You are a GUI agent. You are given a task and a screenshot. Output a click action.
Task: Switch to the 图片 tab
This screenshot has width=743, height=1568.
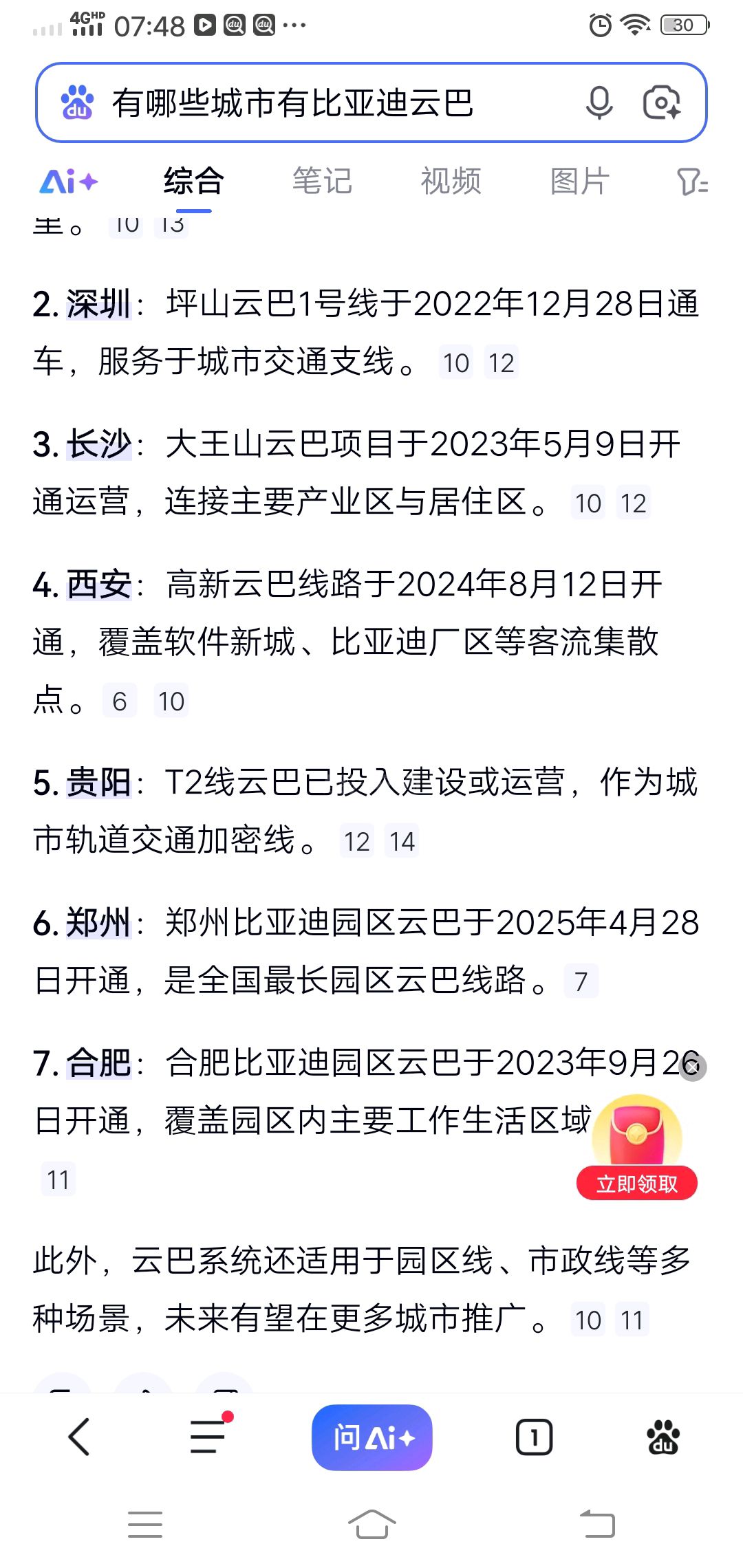point(579,182)
